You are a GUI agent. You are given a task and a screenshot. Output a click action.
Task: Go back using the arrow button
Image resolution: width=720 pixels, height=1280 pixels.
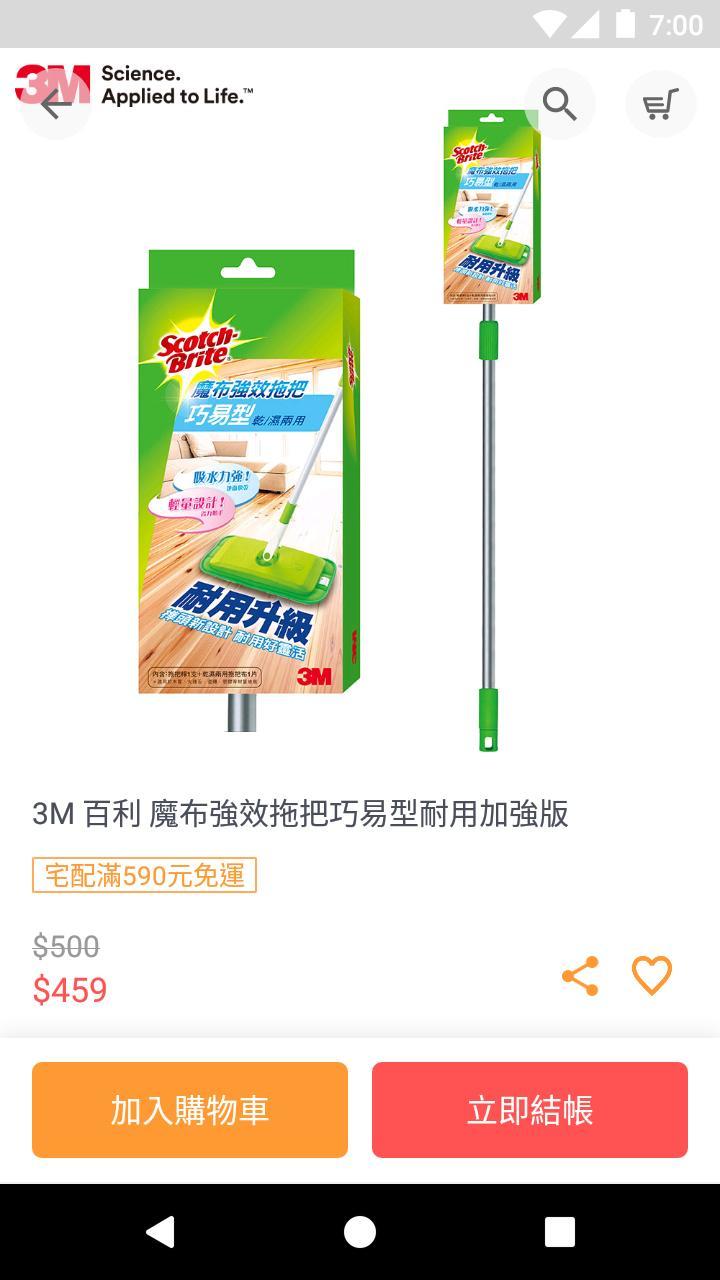pos(55,103)
